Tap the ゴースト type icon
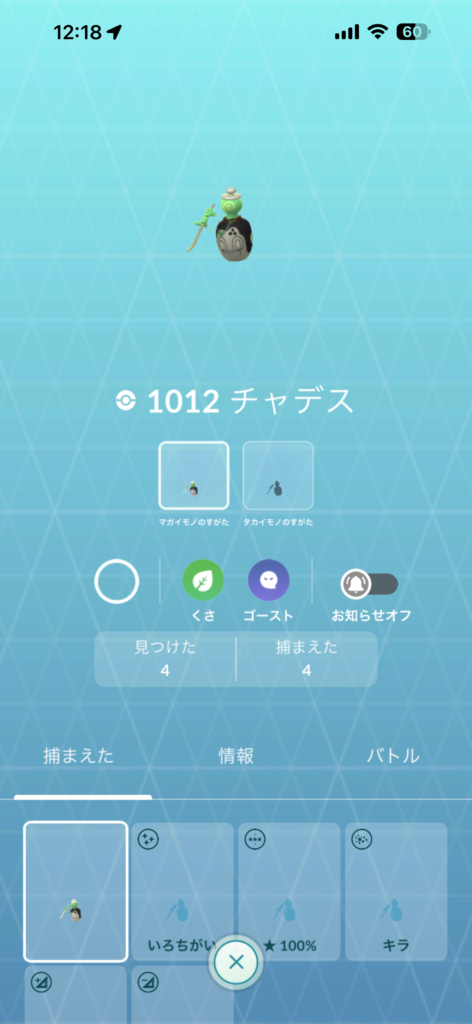Screen dimensions: 472x1024 [x=268, y=581]
